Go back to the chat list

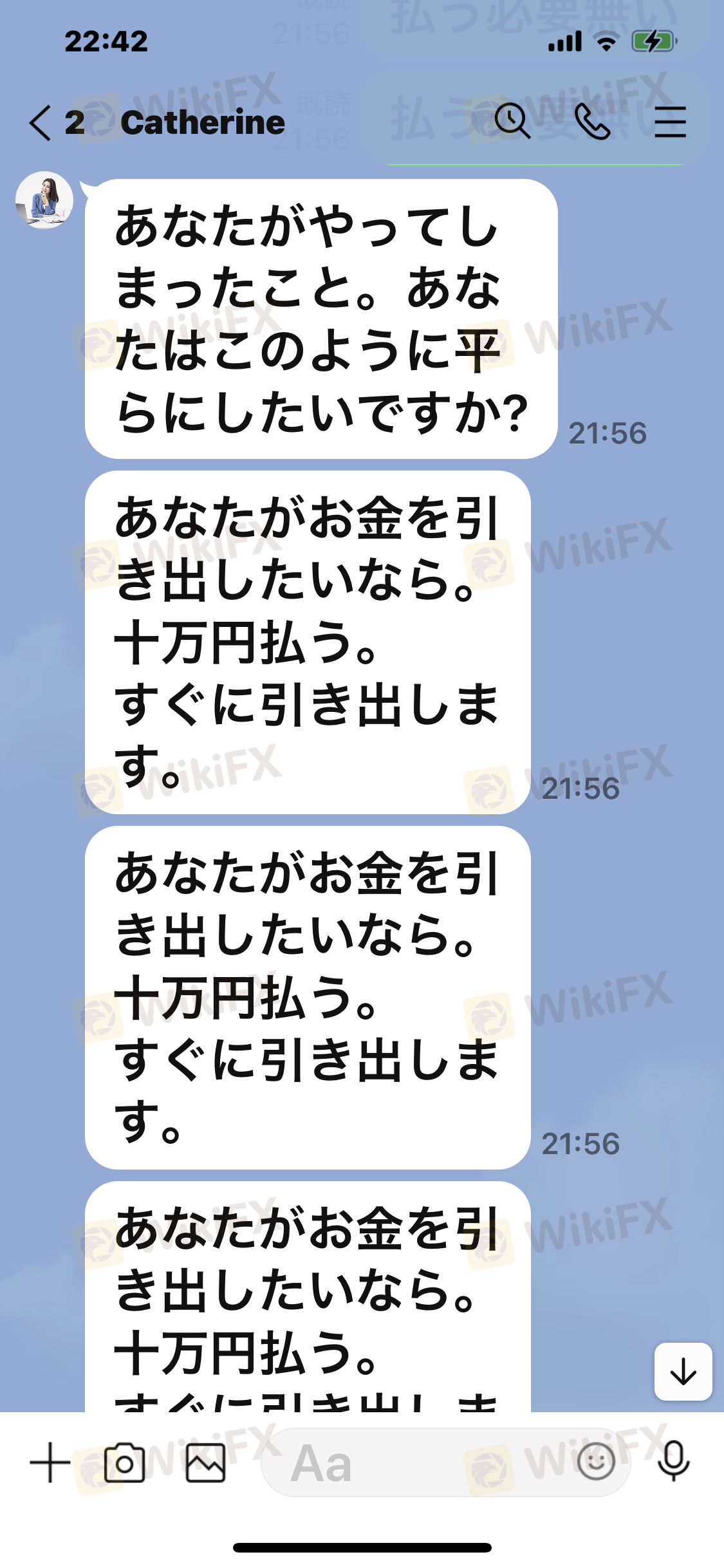coord(40,122)
